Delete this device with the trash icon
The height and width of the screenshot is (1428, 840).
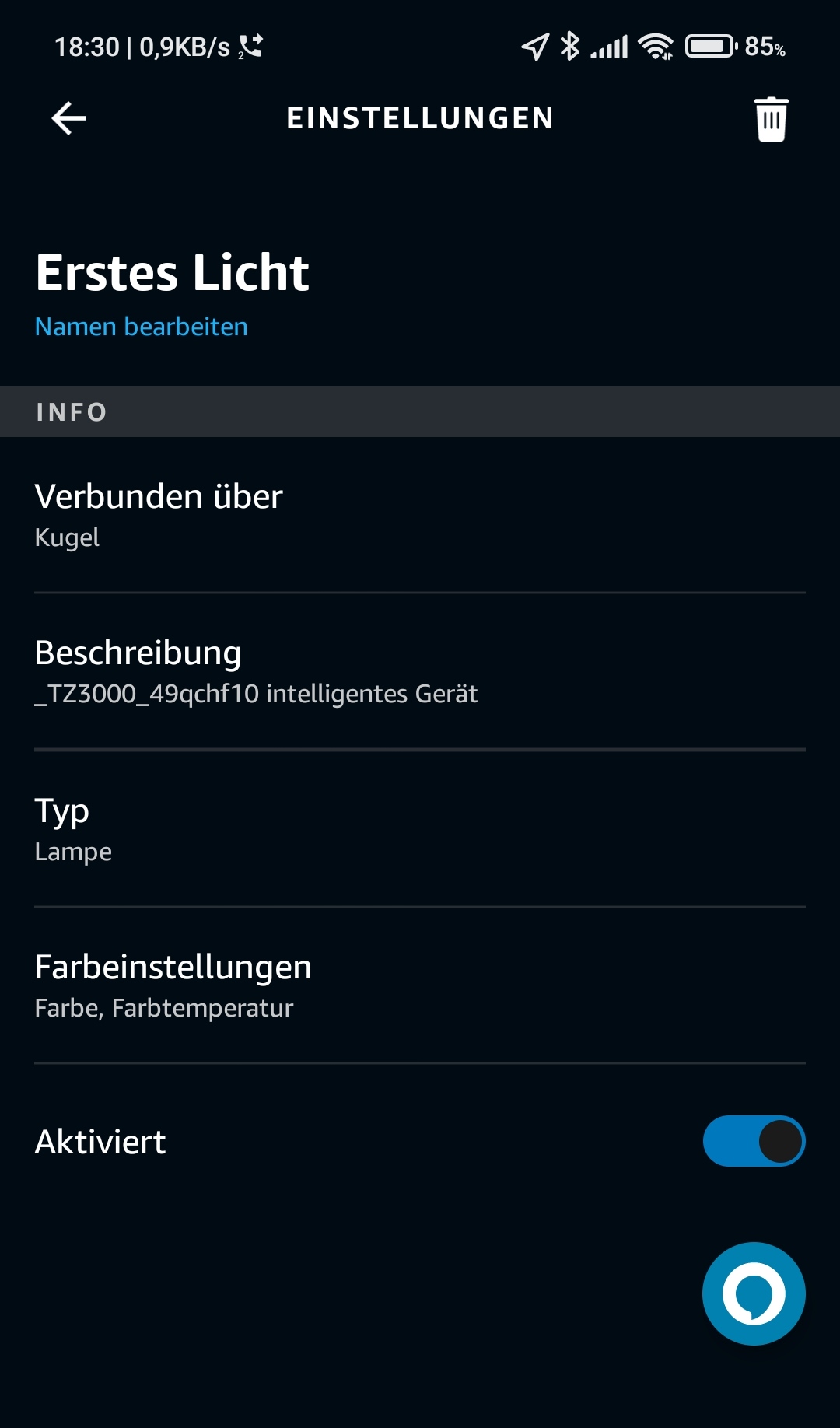coord(771,119)
